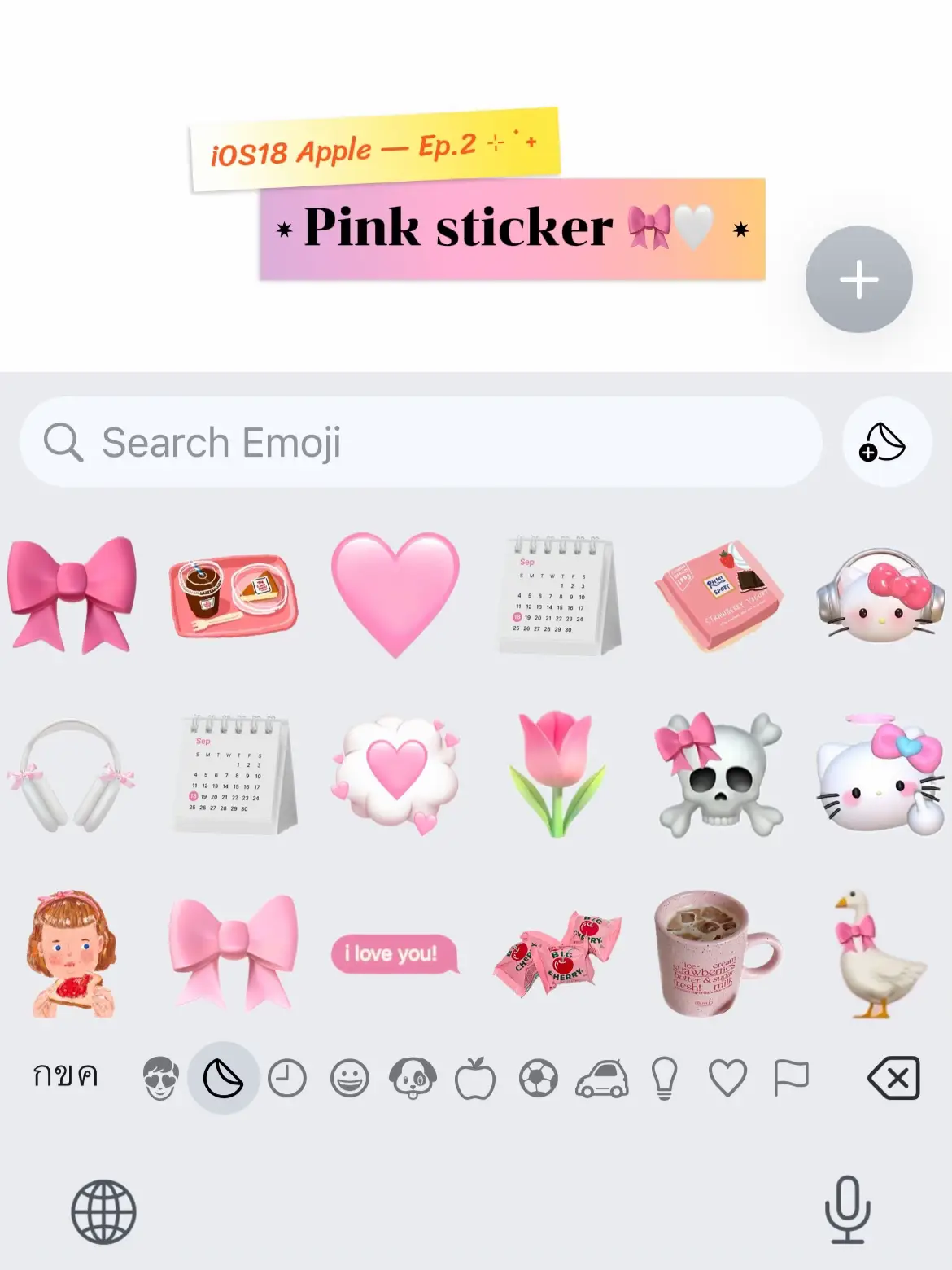Select the Stickers category tab
Viewport: 952px width, 1270px height.
click(221, 1077)
